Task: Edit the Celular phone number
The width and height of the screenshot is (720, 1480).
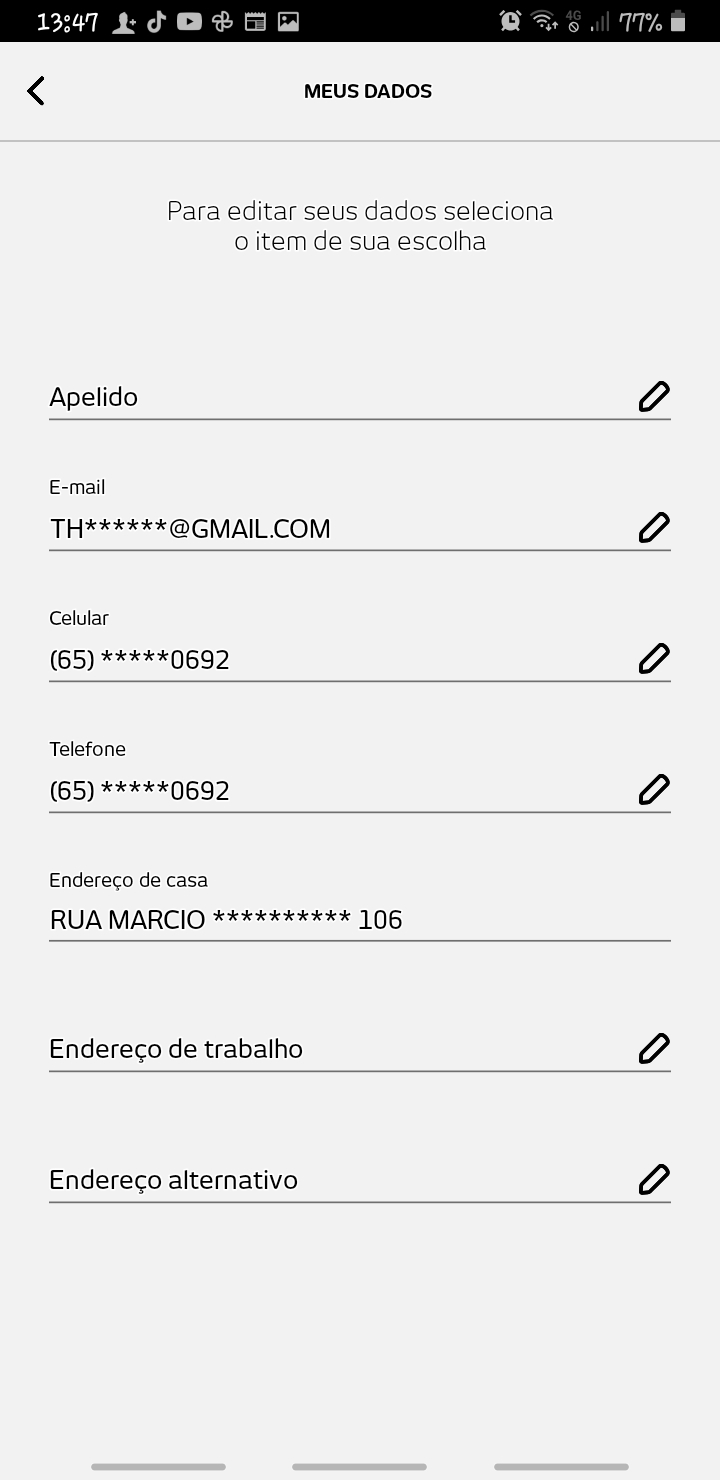Action: [653, 658]
